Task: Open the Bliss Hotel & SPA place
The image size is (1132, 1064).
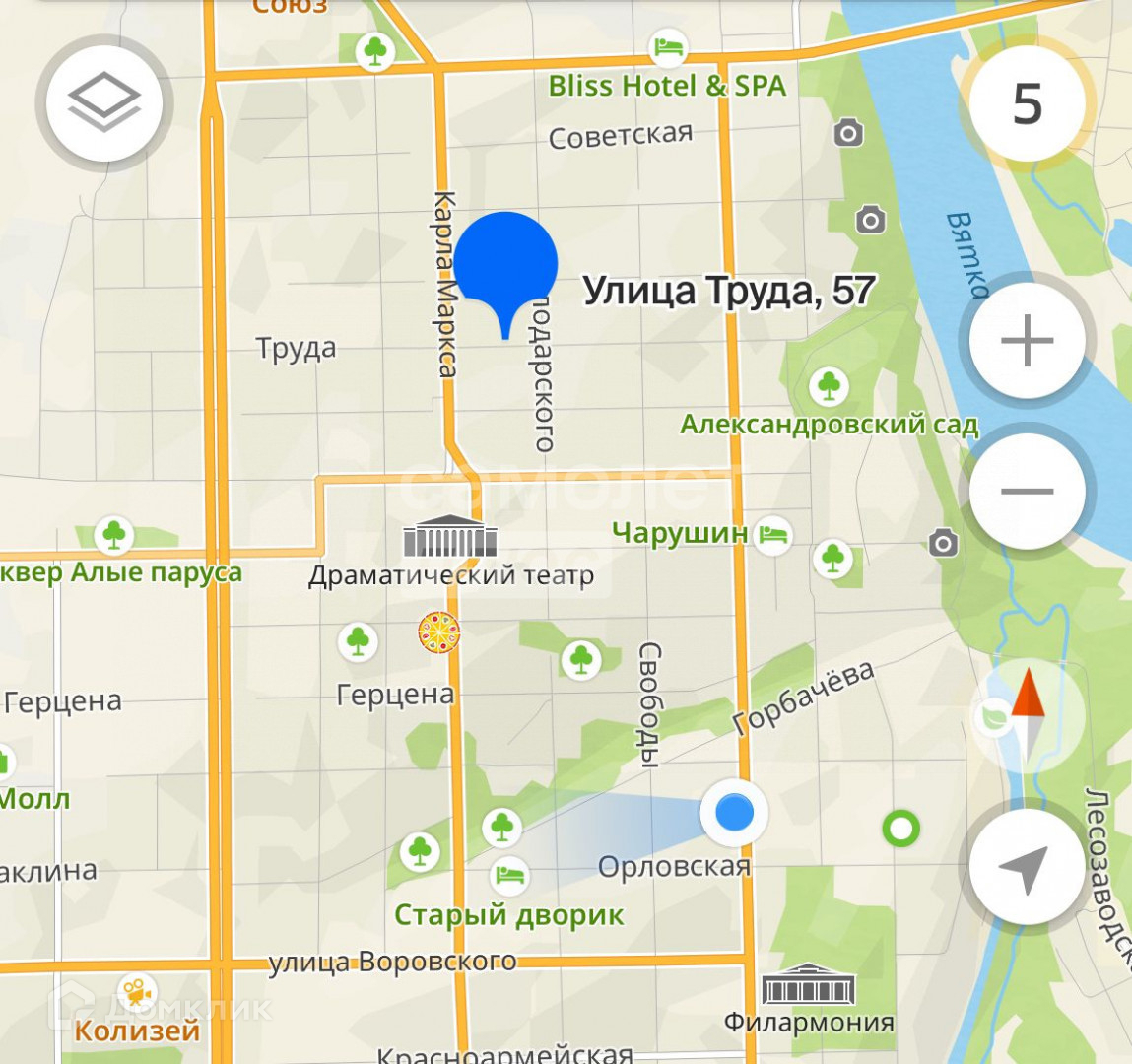Action: click(x=669, y=47)
